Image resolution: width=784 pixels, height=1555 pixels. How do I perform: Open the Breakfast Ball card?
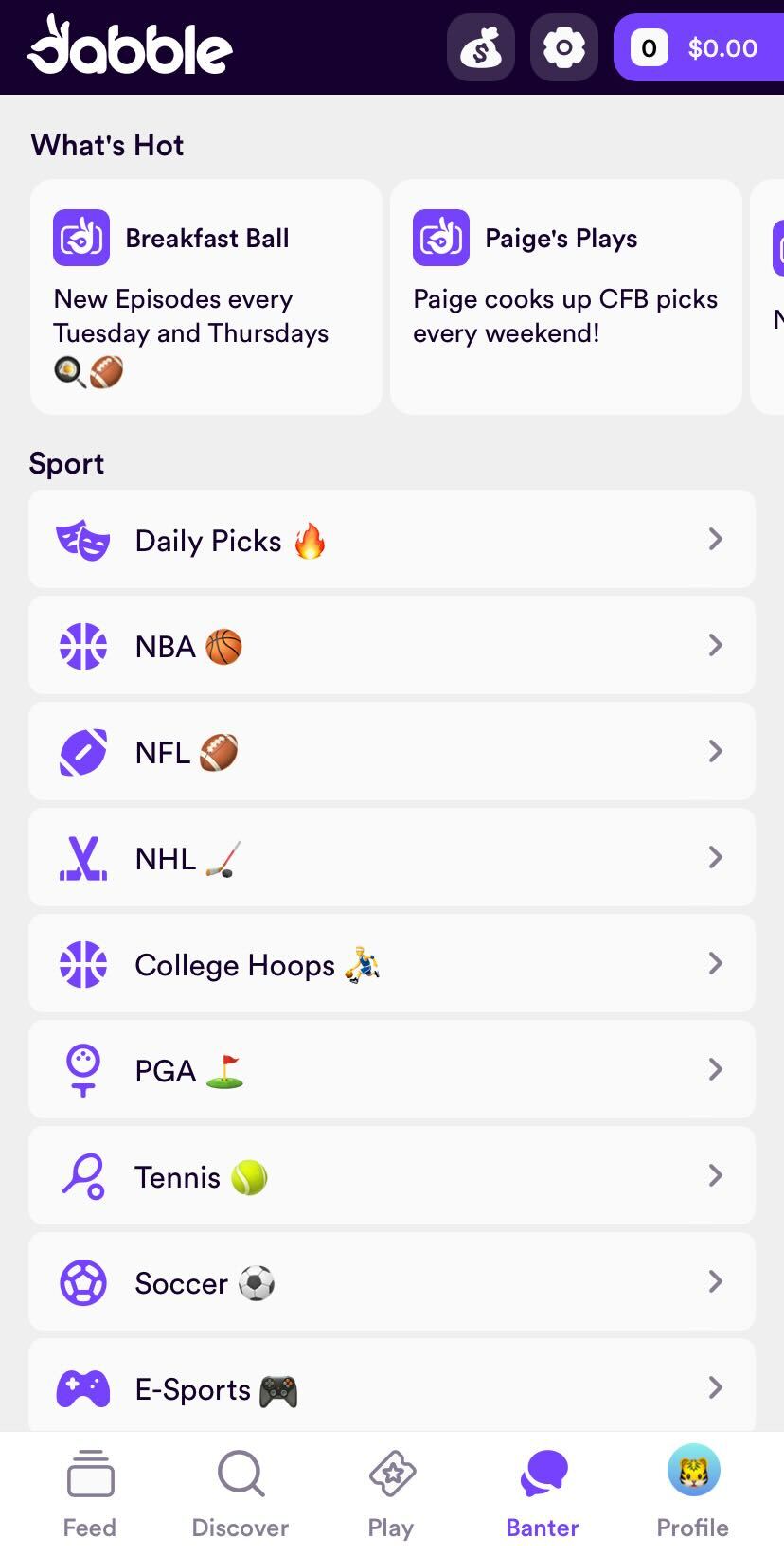tap(206, 296)
